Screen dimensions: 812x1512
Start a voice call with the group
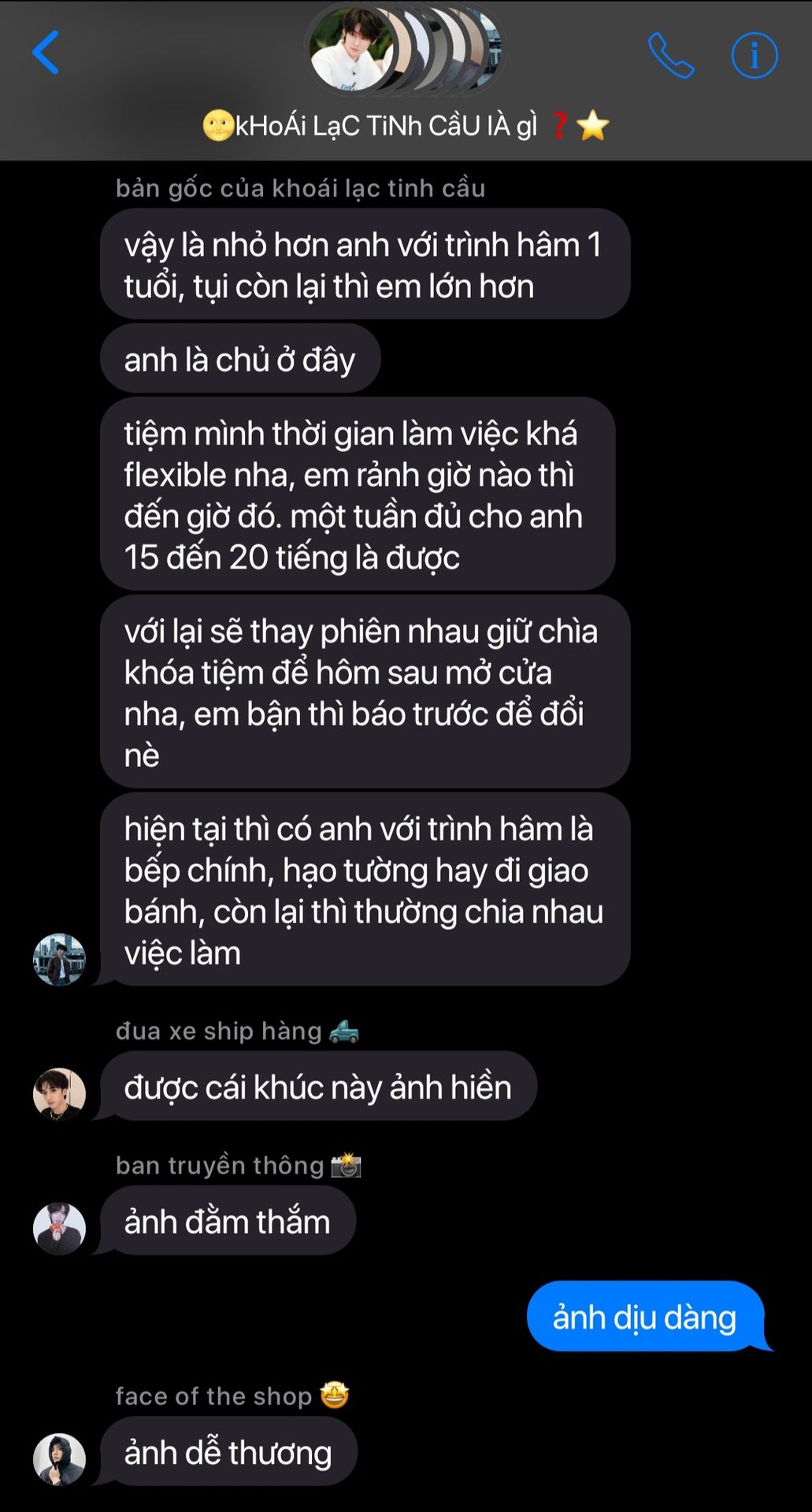tap(670, 55)
